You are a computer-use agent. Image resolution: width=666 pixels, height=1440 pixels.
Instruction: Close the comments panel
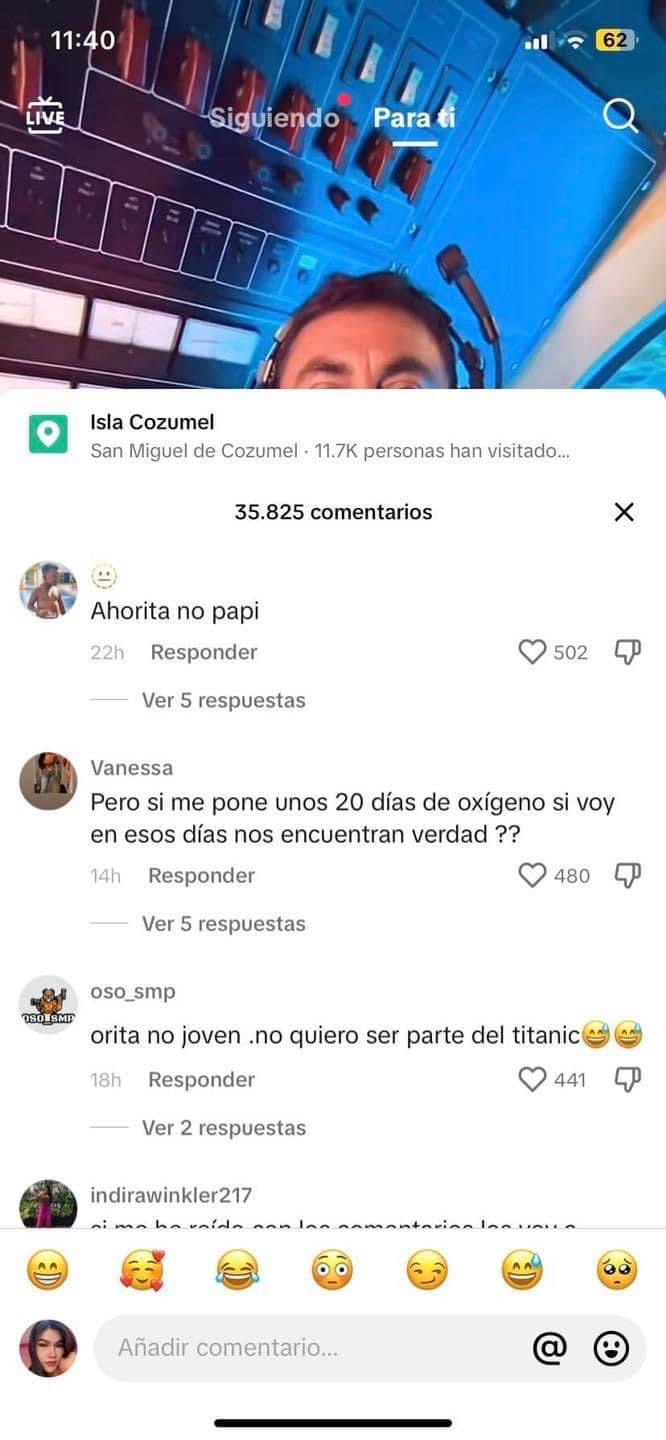pos(624,512)
